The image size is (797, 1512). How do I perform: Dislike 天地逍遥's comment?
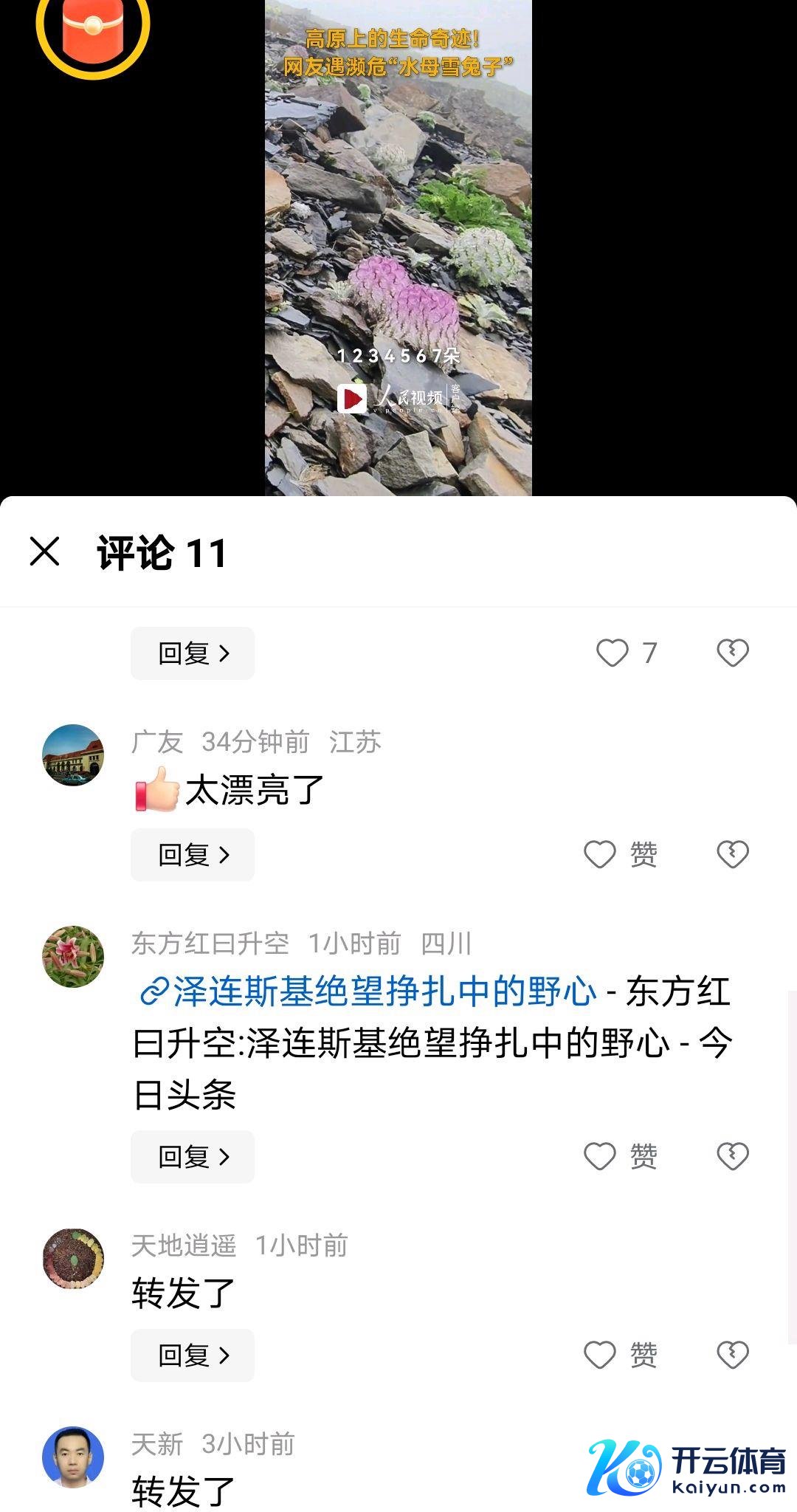pos(733,1355)
